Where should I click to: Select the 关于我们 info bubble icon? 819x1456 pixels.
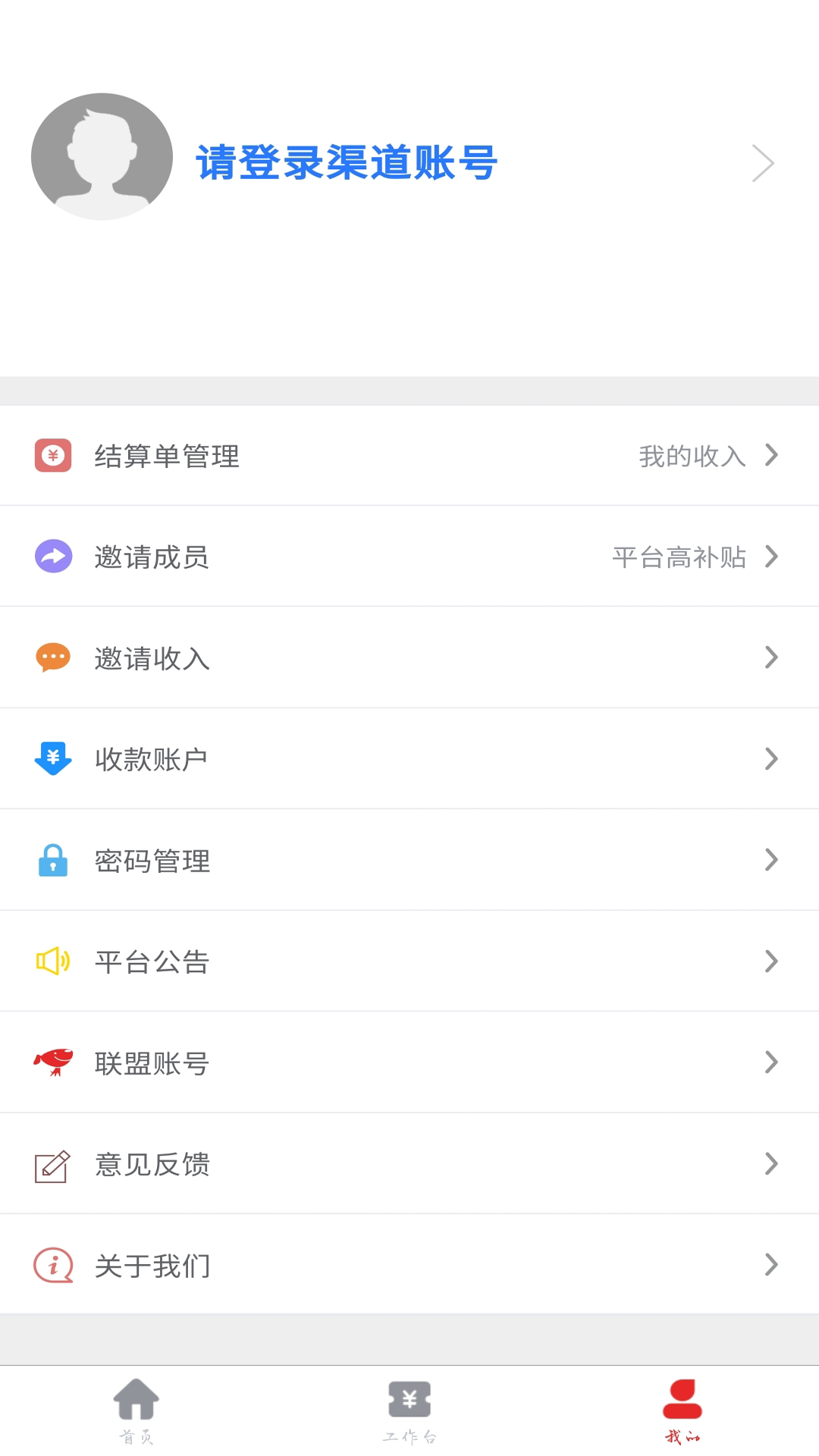click(52, 1265)
